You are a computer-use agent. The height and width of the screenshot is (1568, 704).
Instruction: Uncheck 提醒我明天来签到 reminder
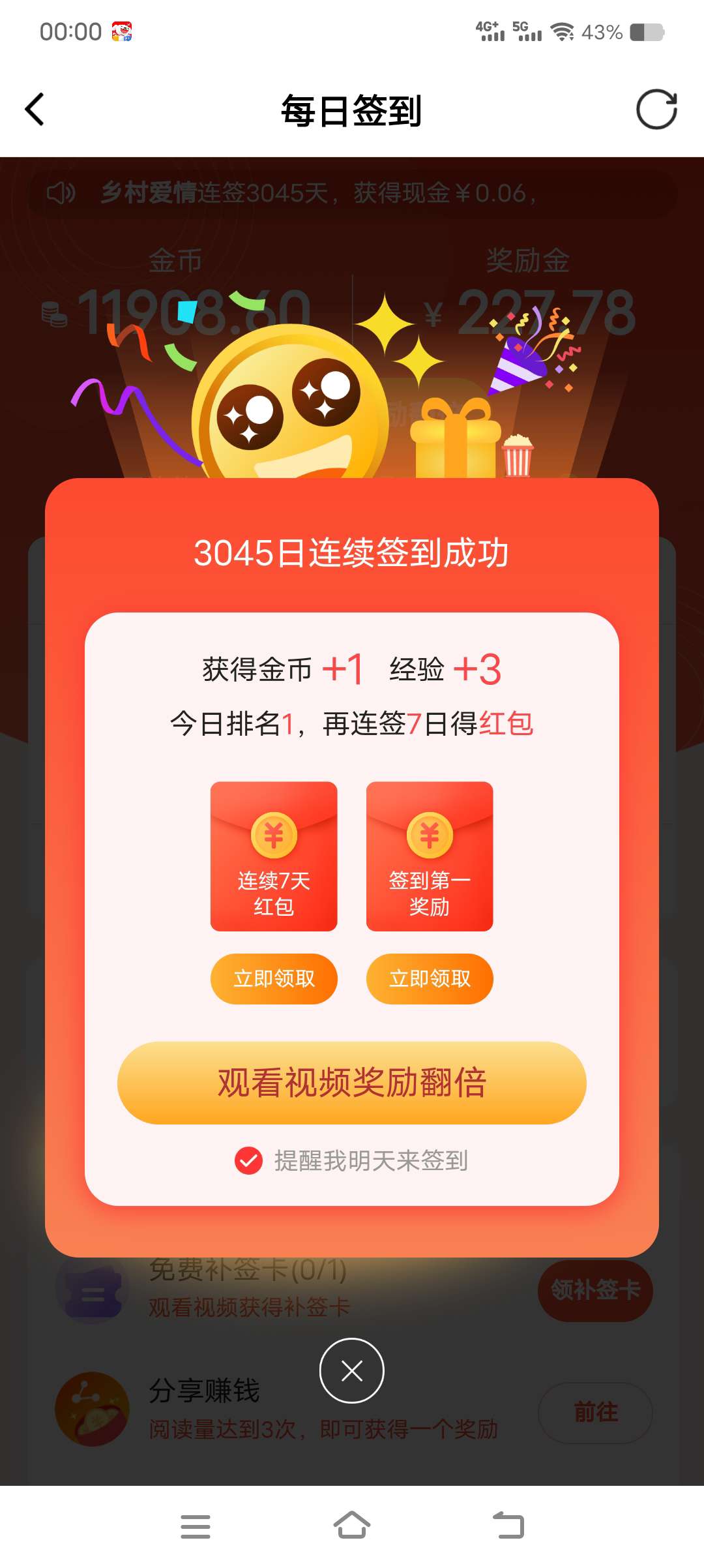click(248, 1160)
